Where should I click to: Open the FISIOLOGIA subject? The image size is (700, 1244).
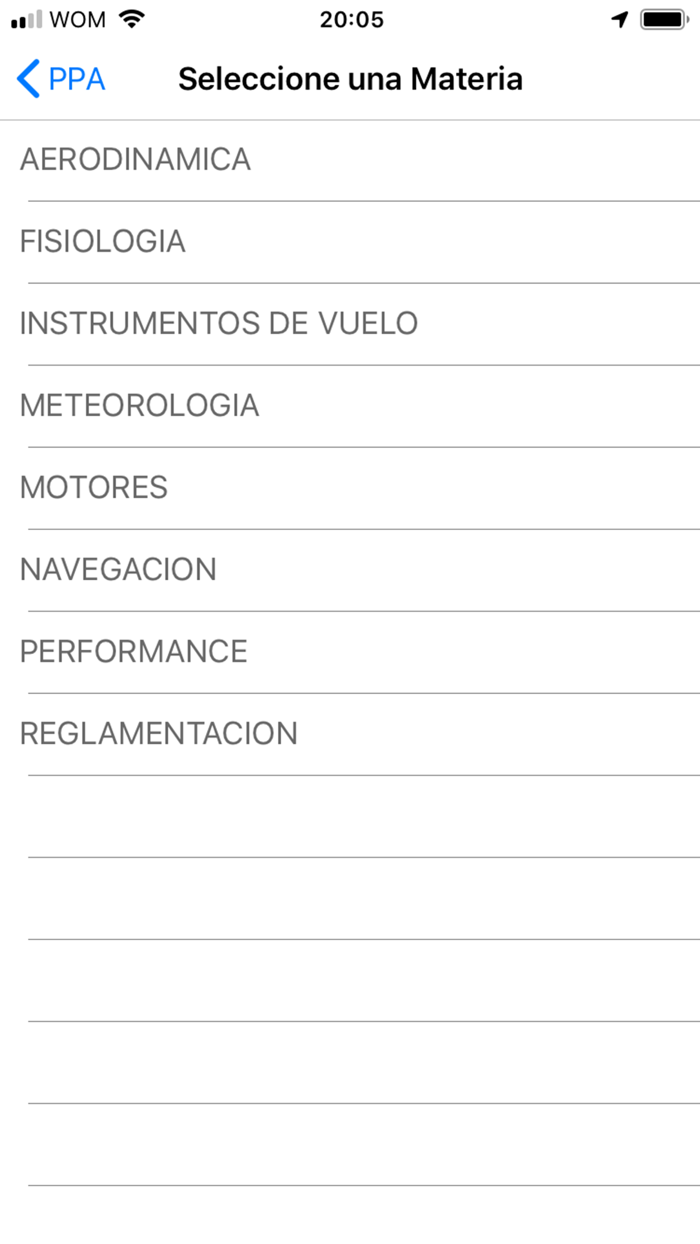pyautogui.click(x=103, y=242)
